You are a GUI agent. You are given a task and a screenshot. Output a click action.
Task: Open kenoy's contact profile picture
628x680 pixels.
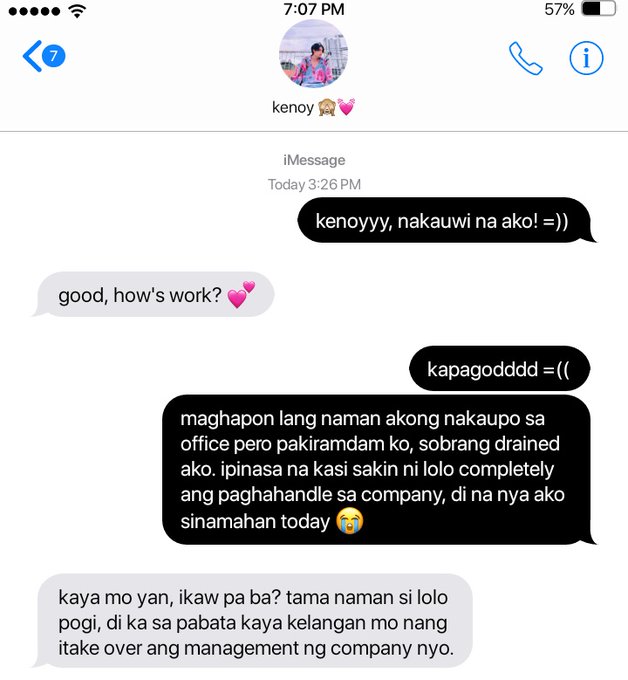pyautogui.click(x=313, y=54)
